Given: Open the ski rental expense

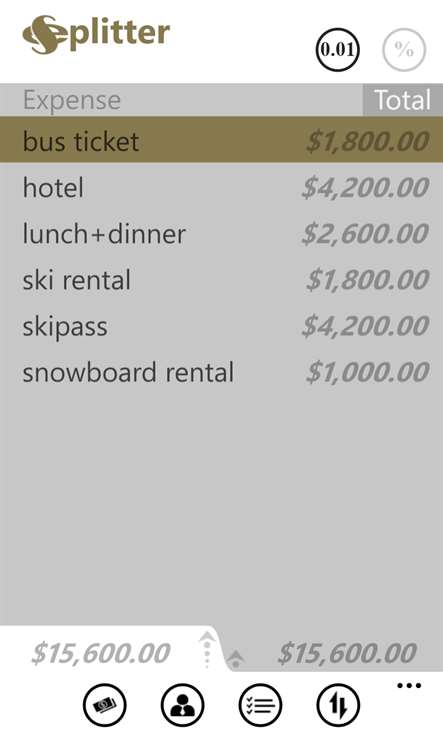Looking at the screenshot, I should 221,280.
